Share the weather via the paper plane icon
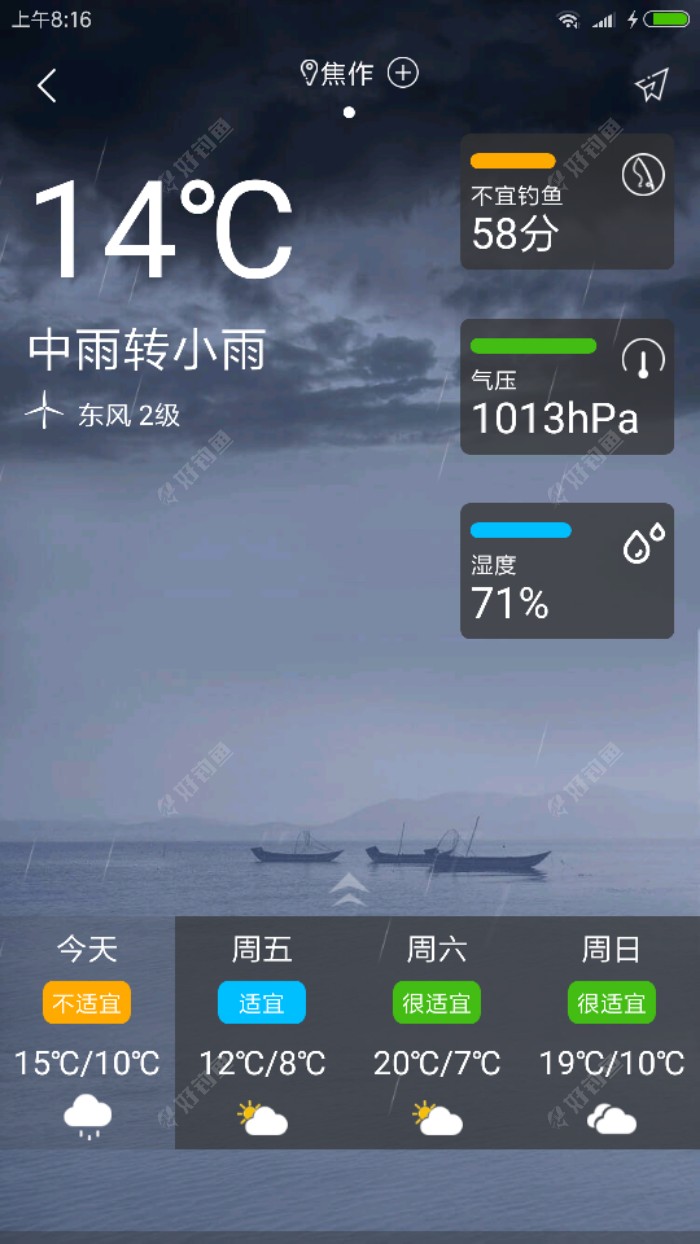The width and height of the screenshot is (700, 1244). tap(651, 86)
